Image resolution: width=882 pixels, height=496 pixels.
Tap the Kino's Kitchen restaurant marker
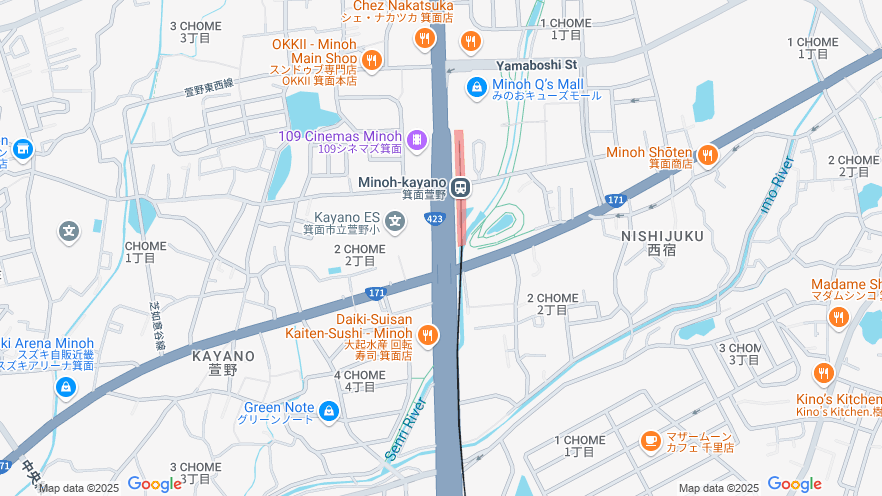click(x=823, y=374)
